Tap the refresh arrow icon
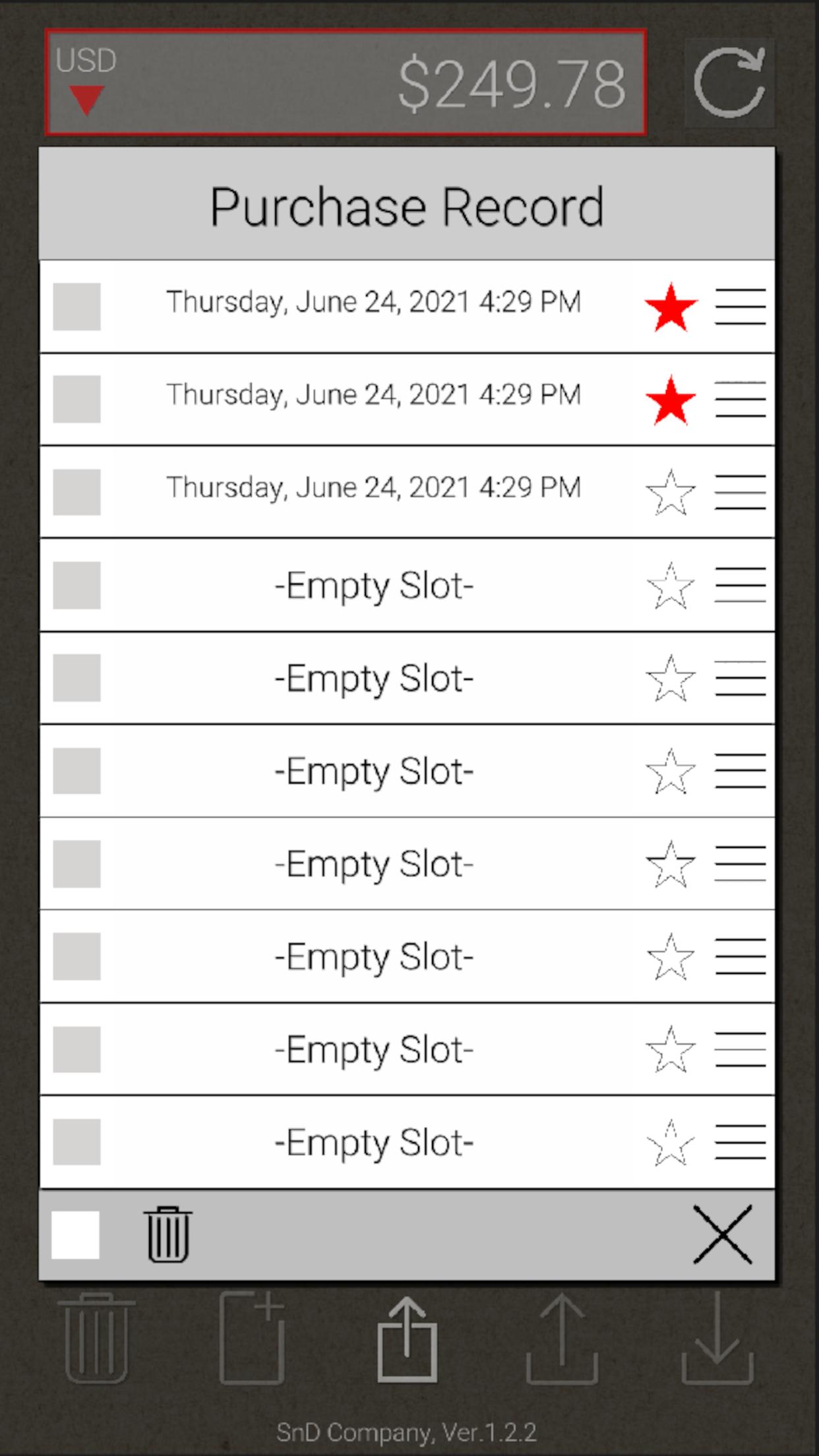This screenshot has height=1456, width=819. [x=729, y=83]
